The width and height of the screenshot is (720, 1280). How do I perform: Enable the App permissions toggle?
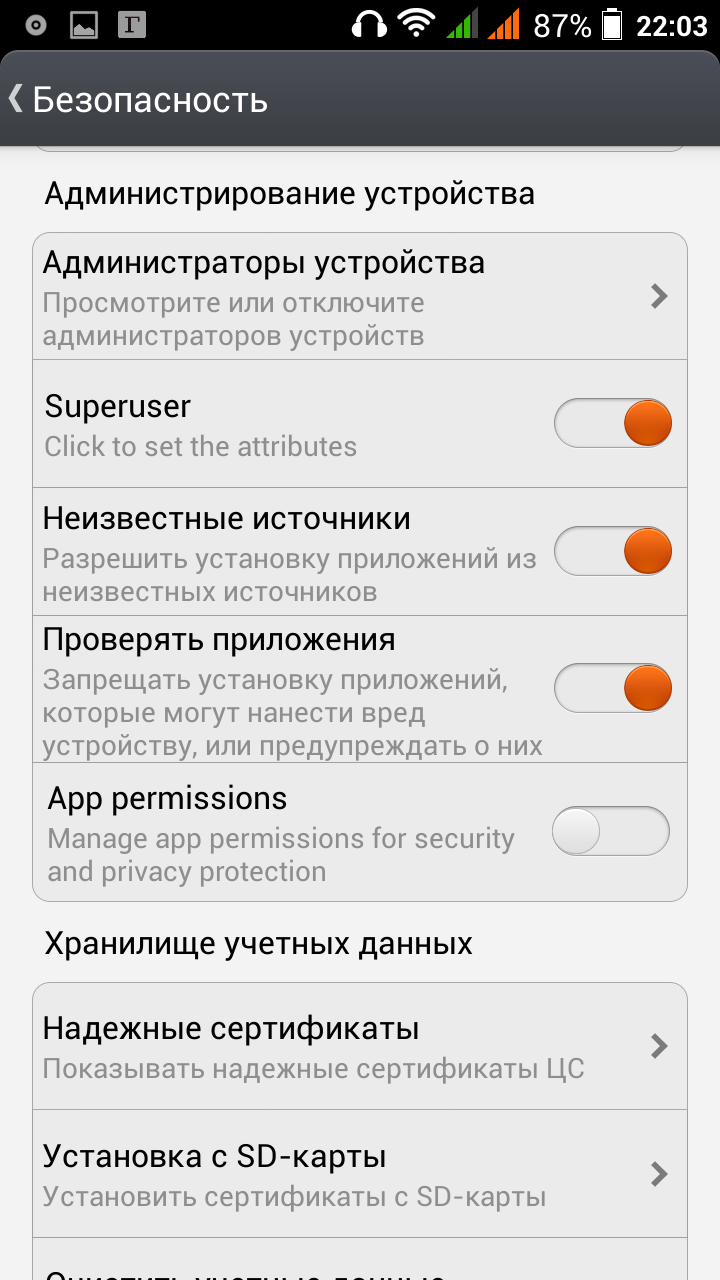(x=610, y=831)
